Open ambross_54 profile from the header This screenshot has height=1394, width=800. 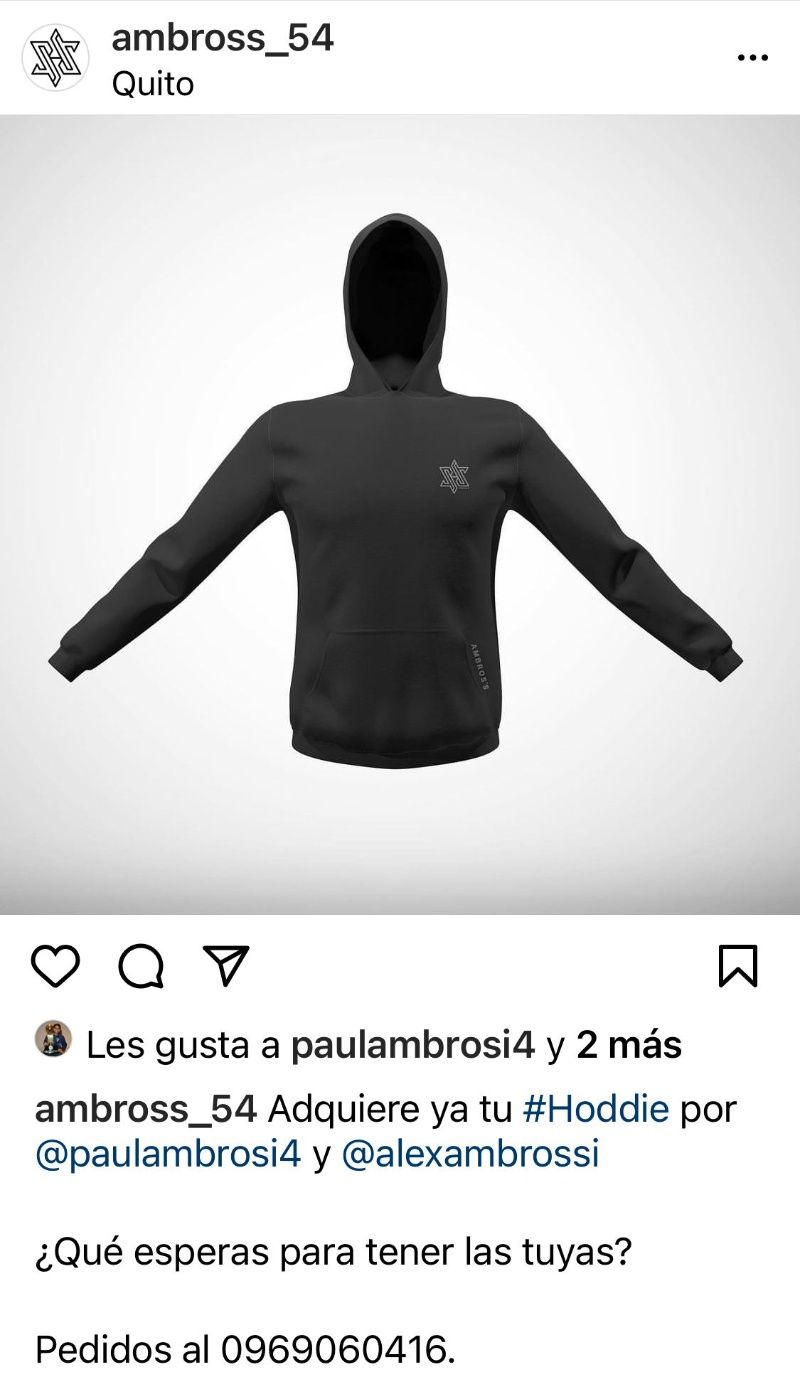[222, 39]
